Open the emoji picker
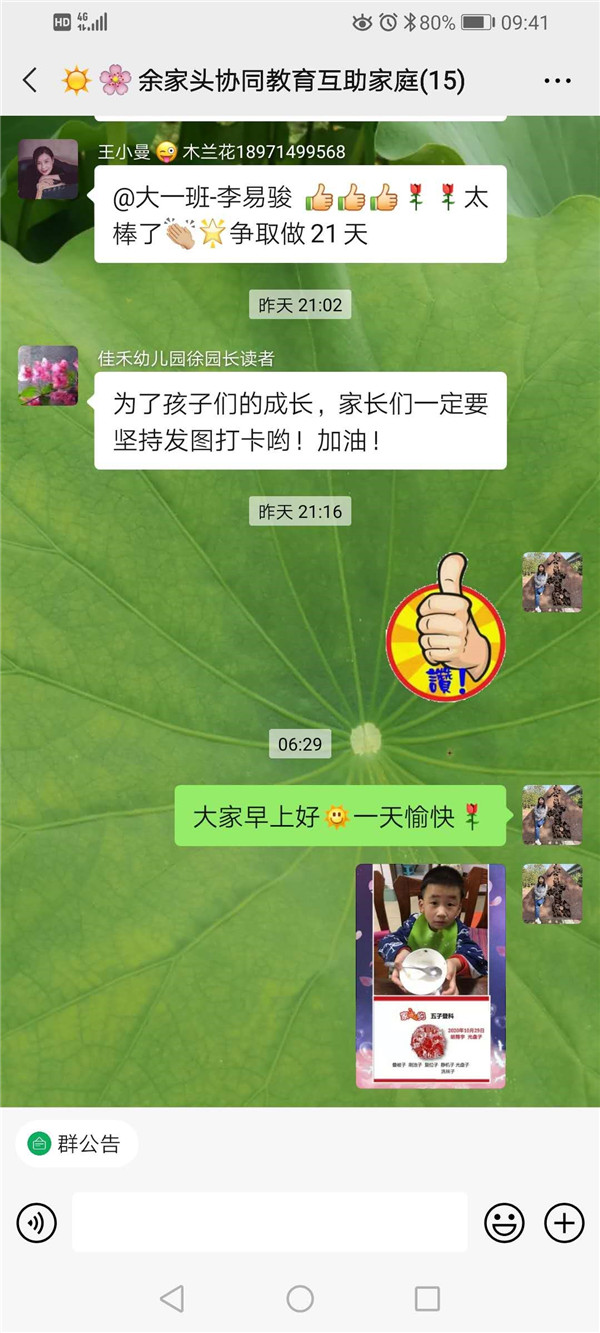Screen dimensions: 600x1333 click(505, 1222)
